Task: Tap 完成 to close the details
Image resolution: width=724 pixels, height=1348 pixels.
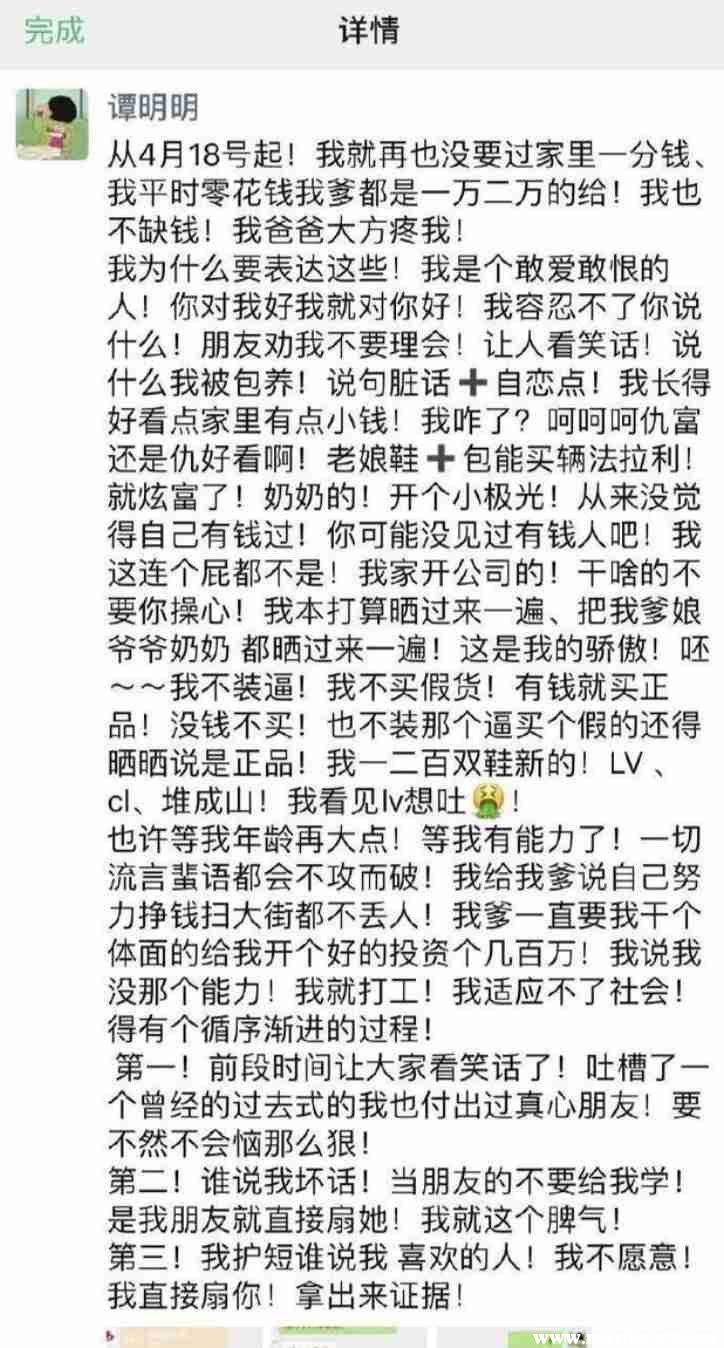Action: [55, 31]
